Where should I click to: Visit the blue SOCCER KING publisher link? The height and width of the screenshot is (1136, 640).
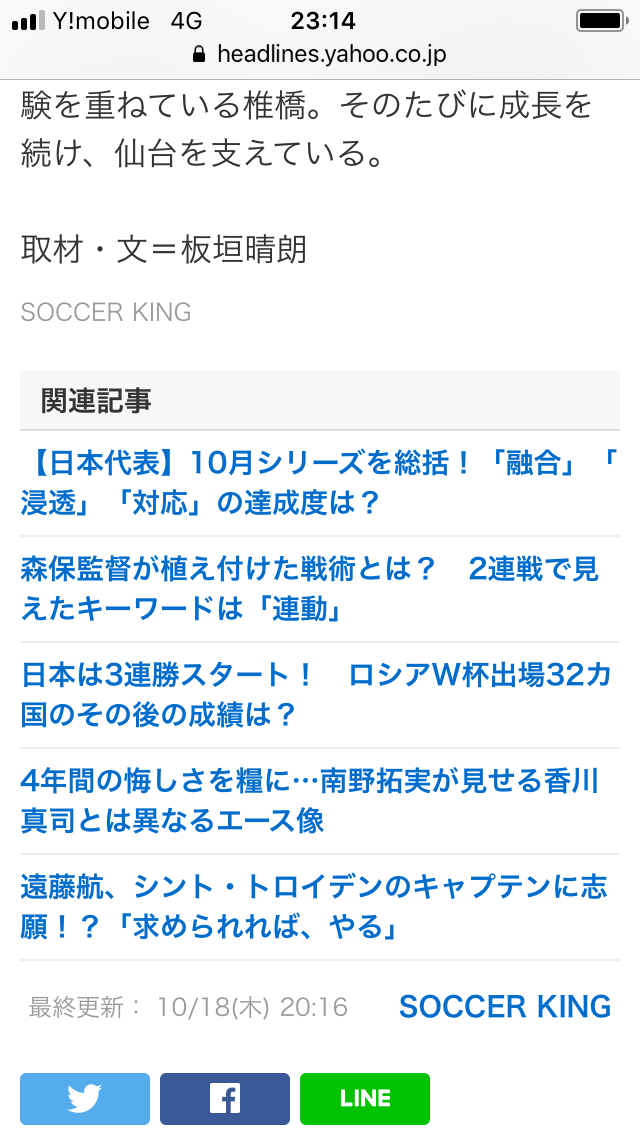tap(505, 1006)
